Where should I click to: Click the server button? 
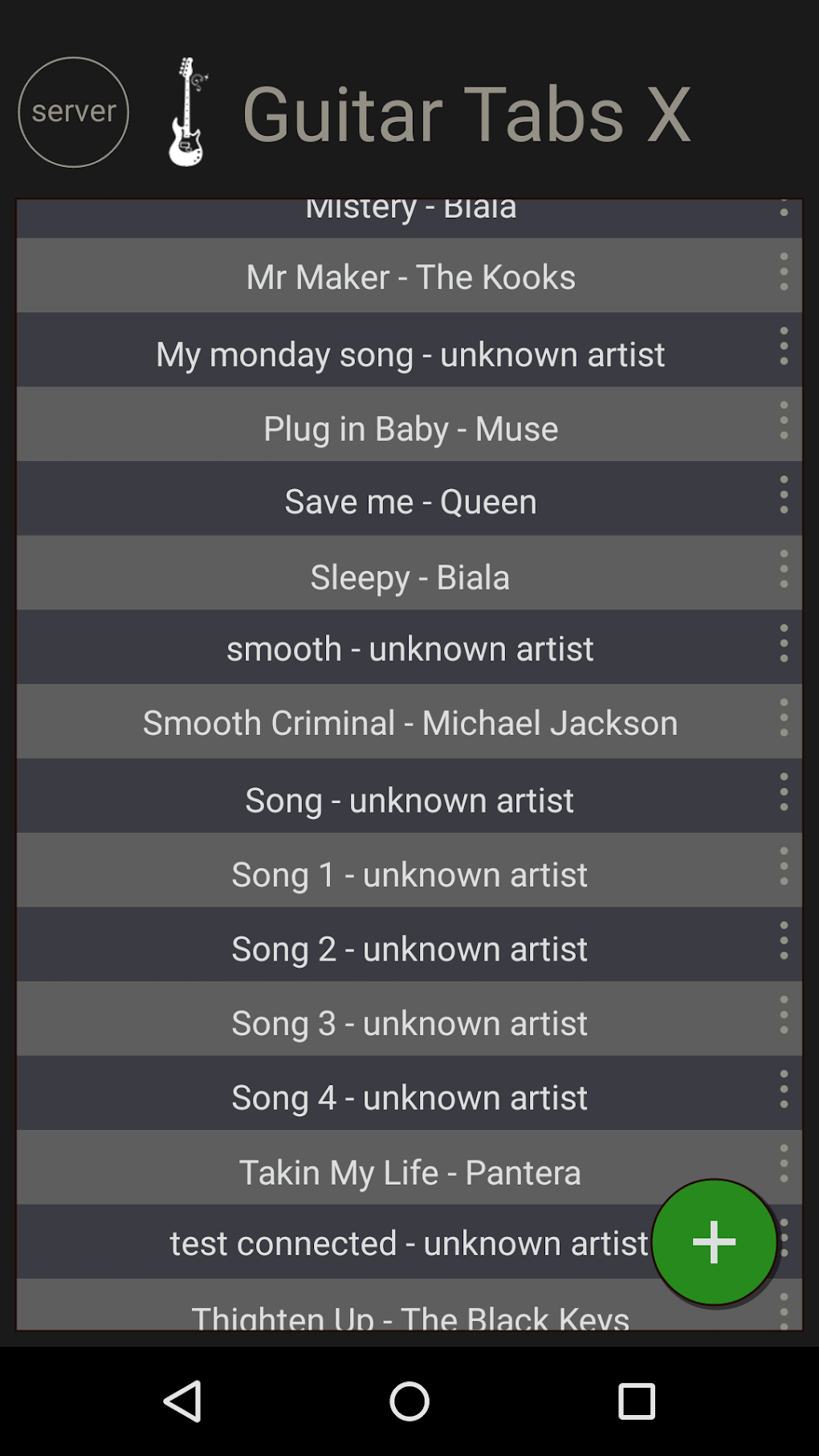click(x=72, y=112)
